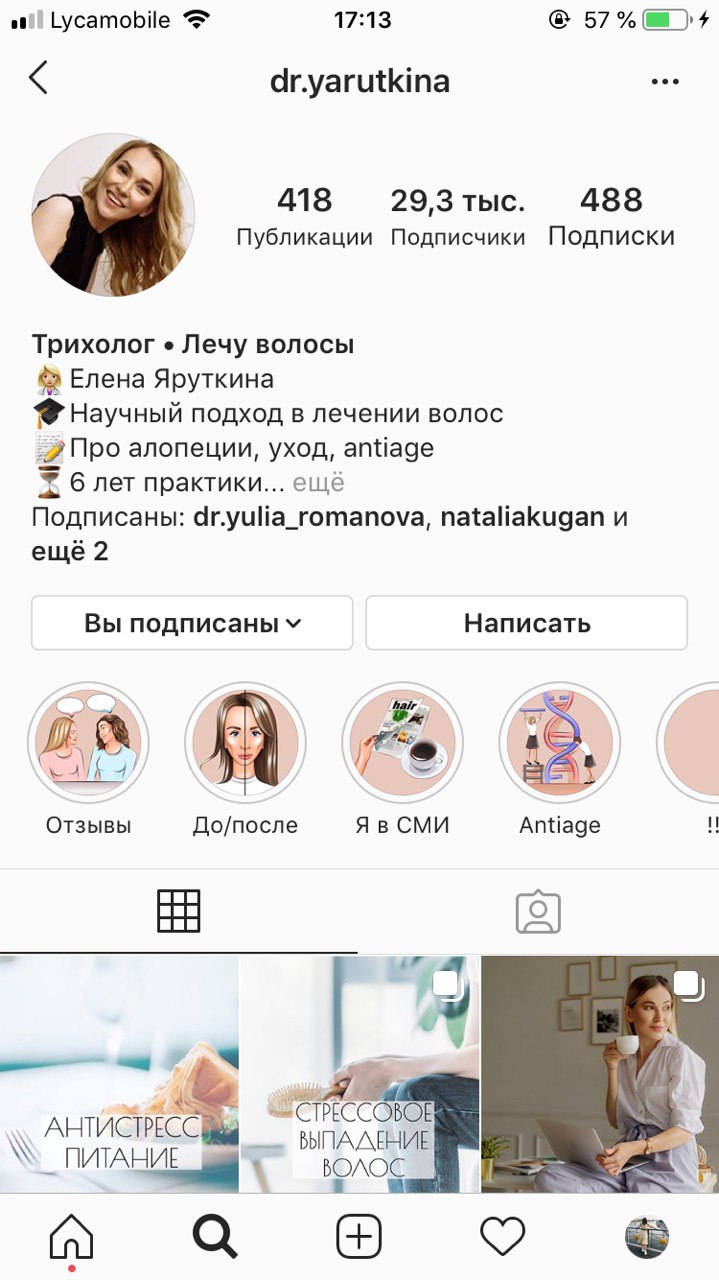Expand the bio with ещё
The height and width of the screenshot is (1280, 719).
[318, 483]
